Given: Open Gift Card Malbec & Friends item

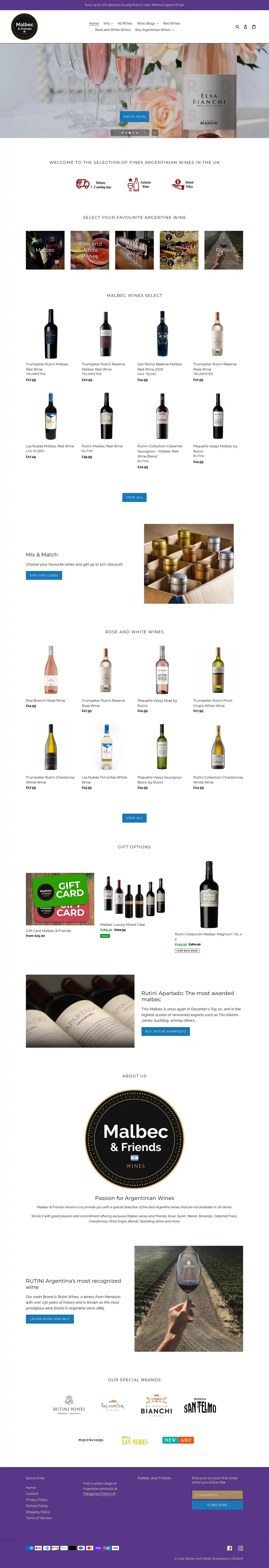Looking at the screenshot, I should point(60,899).
